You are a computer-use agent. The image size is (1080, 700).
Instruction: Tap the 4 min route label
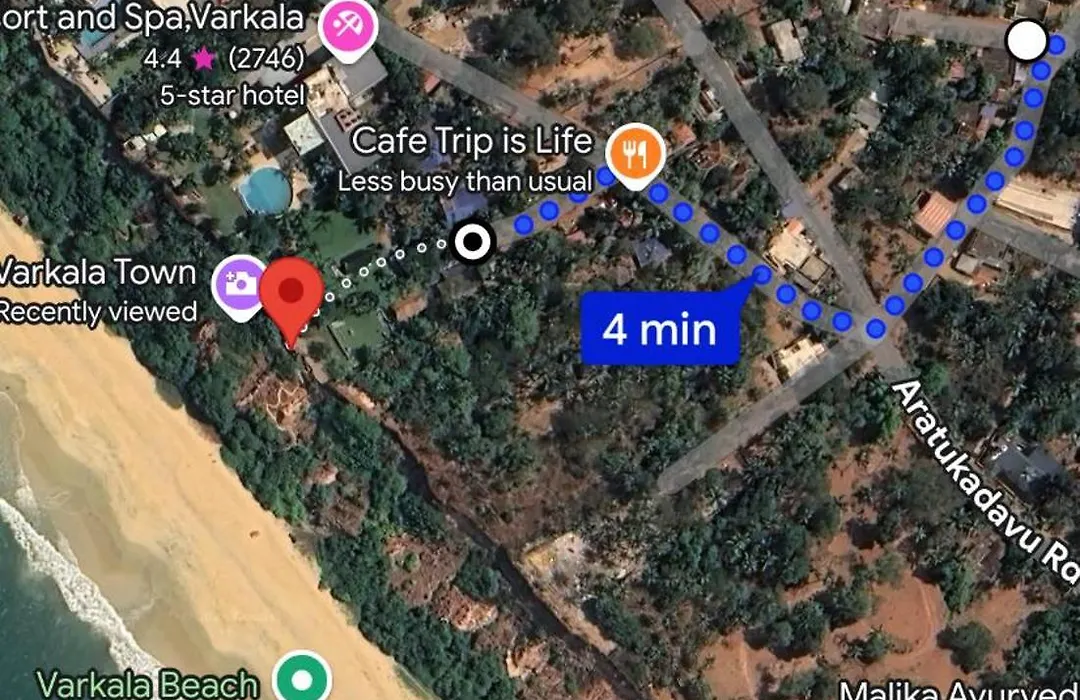661,329
